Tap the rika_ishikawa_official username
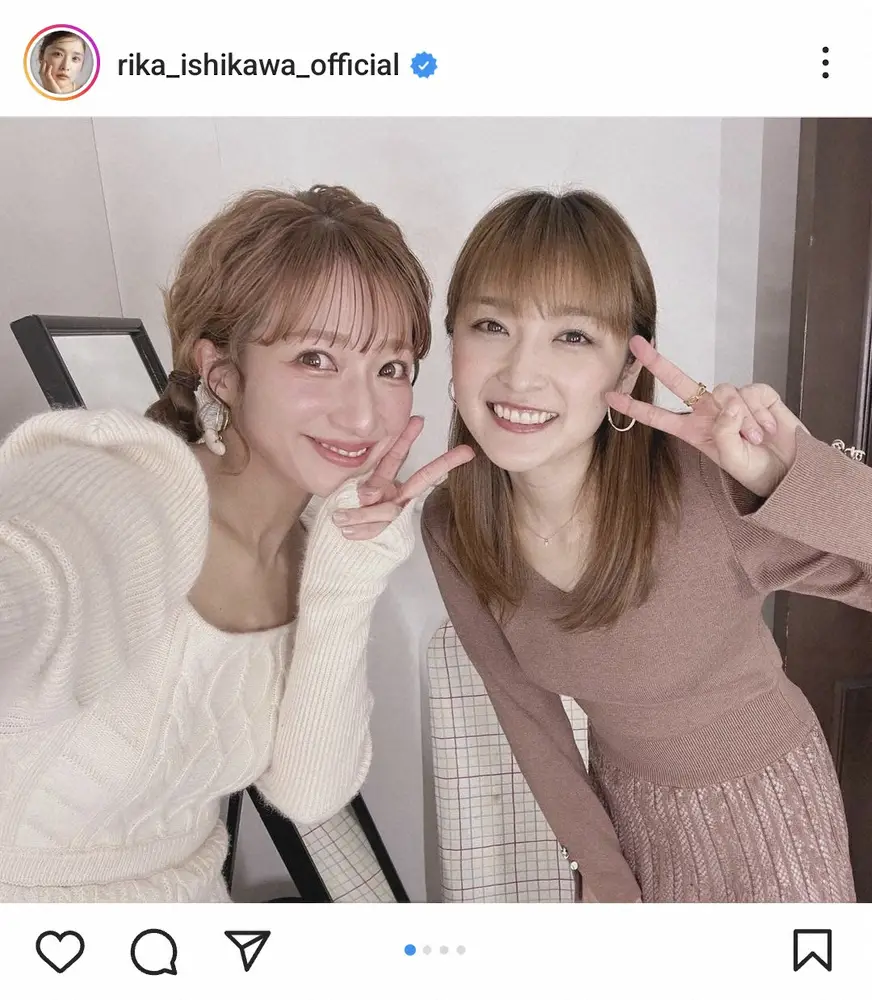872x1000 pixels. [x=257, y=65]
